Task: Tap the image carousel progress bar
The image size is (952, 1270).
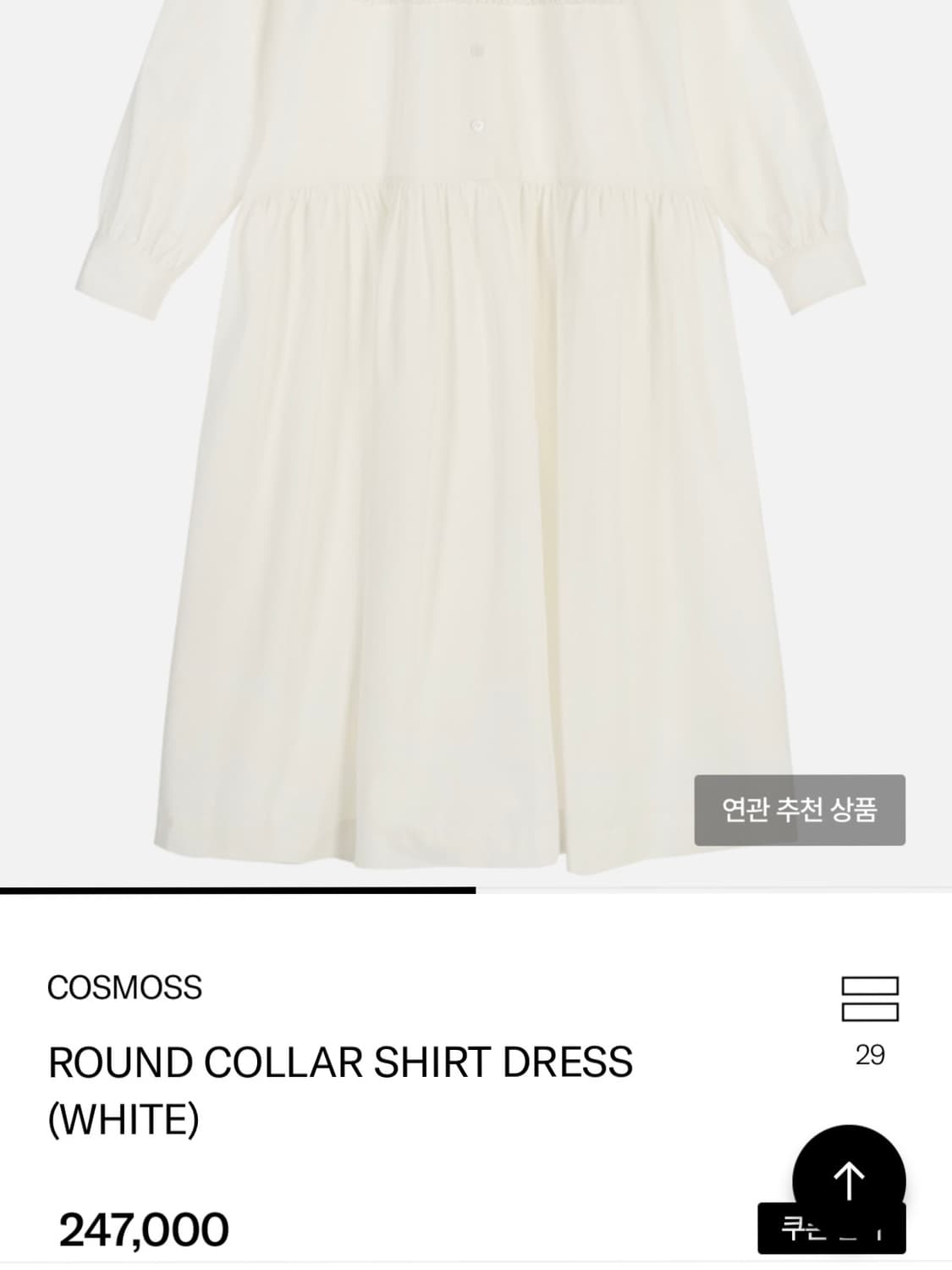Action: 238,889
